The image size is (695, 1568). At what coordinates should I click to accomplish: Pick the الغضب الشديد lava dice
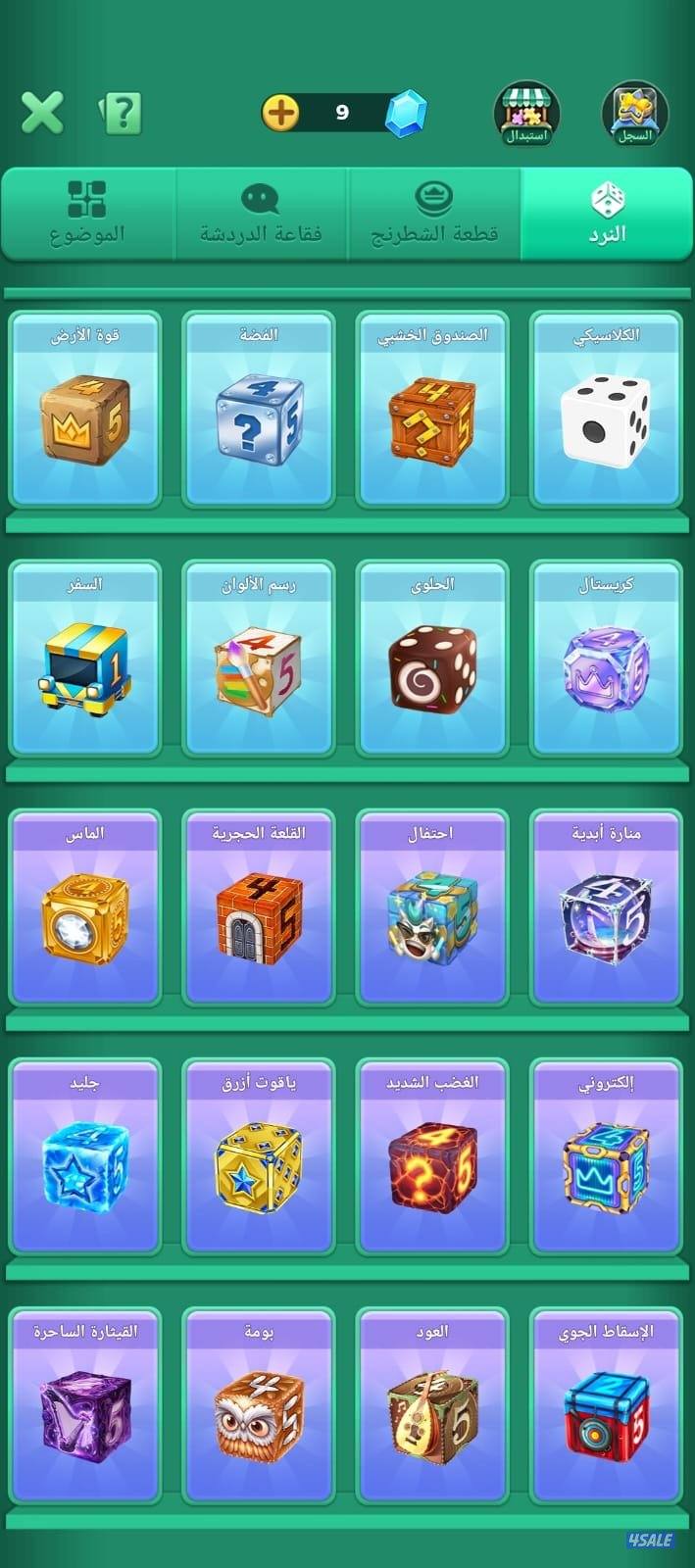coord(432,1156)
